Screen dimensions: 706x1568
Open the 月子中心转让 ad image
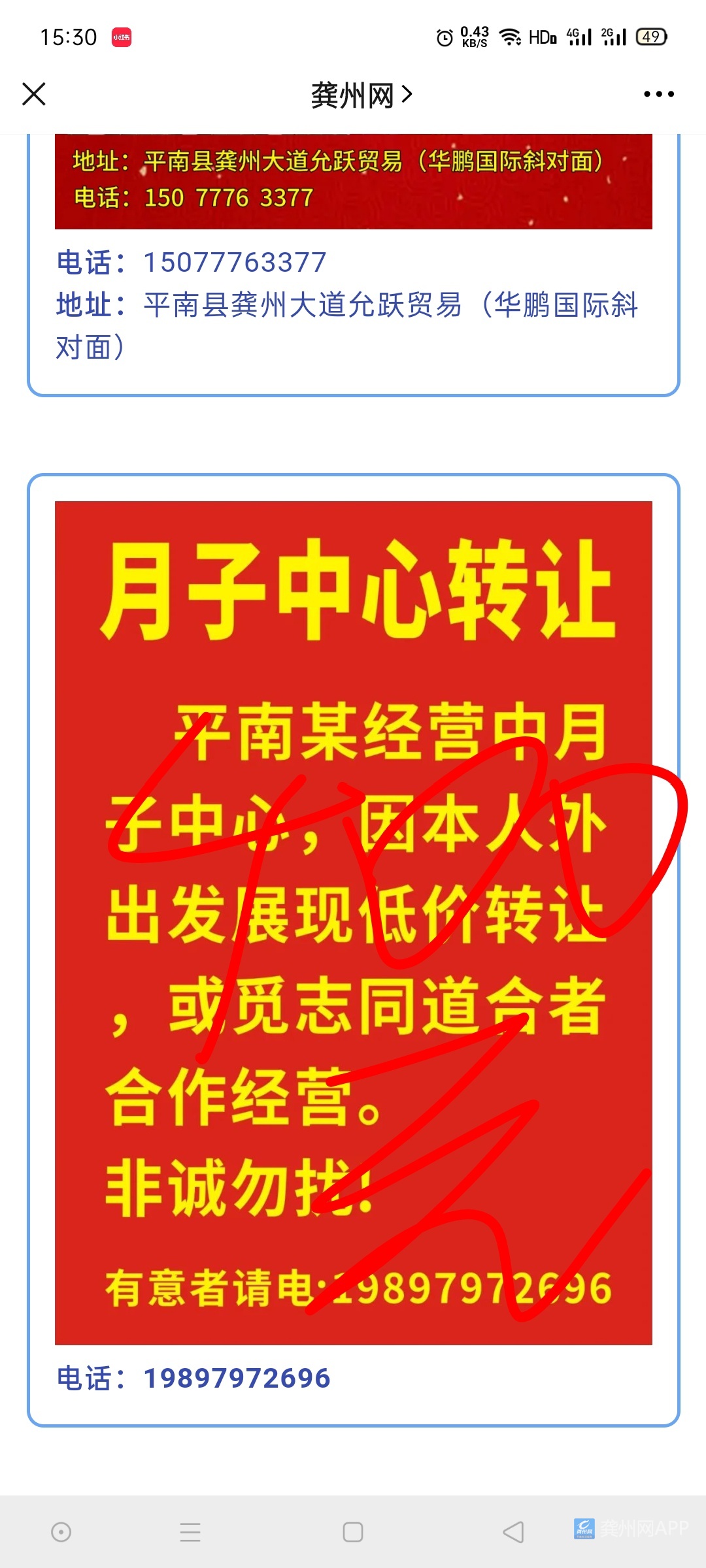[353, 921]
